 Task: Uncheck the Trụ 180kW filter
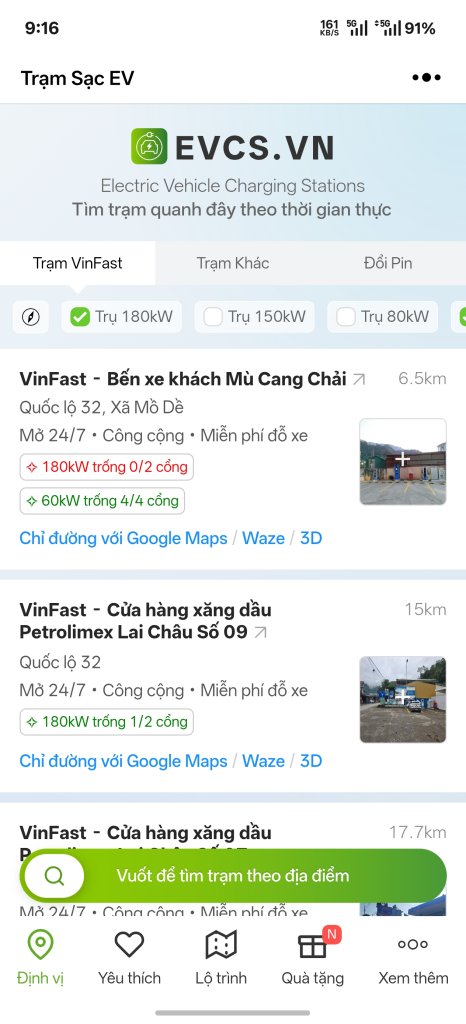[121, 317]
